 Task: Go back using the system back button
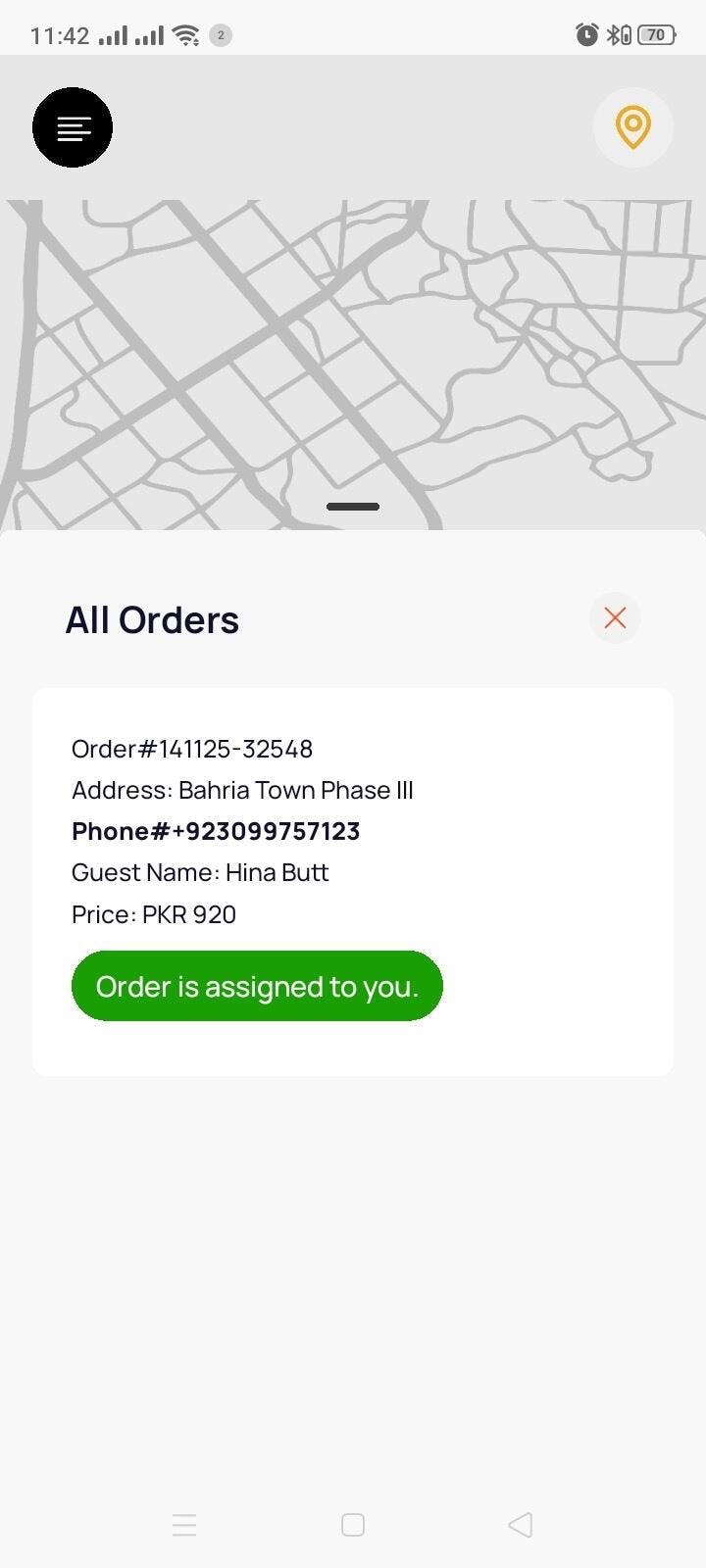[x=520, y=1525]
